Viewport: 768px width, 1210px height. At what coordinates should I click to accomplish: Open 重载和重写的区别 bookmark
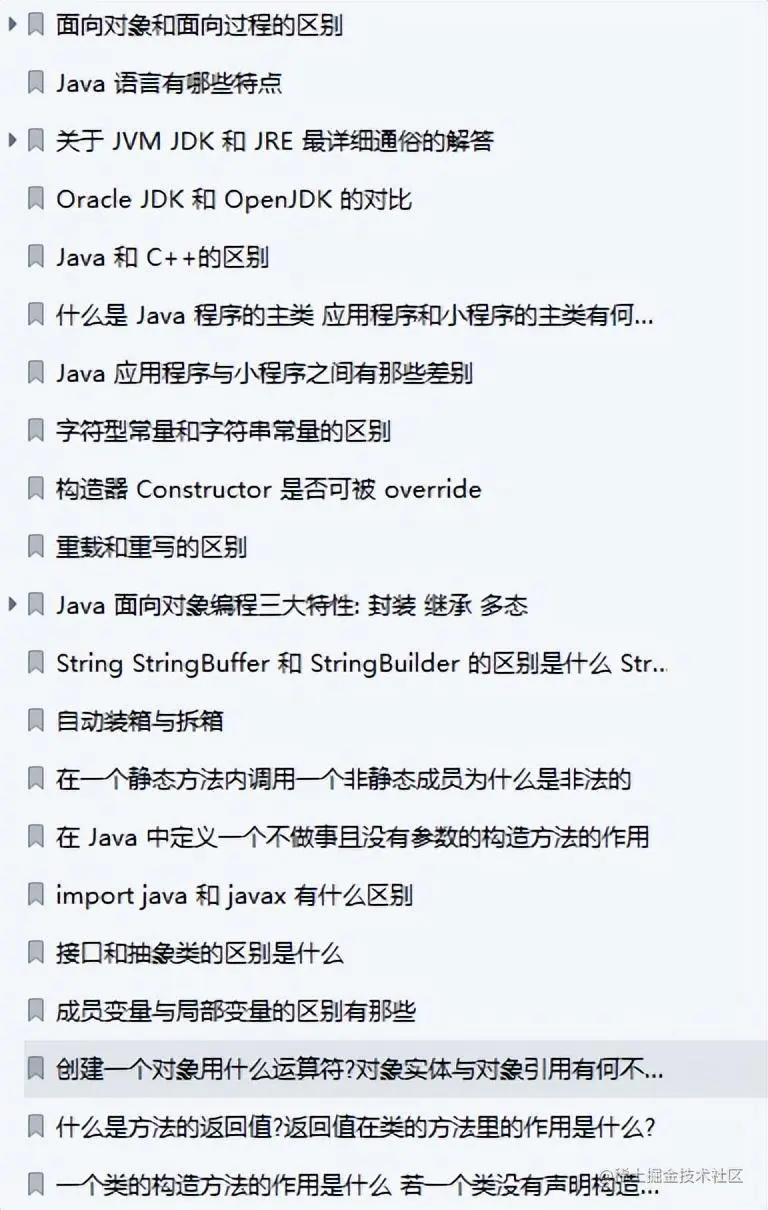[151, 547]
